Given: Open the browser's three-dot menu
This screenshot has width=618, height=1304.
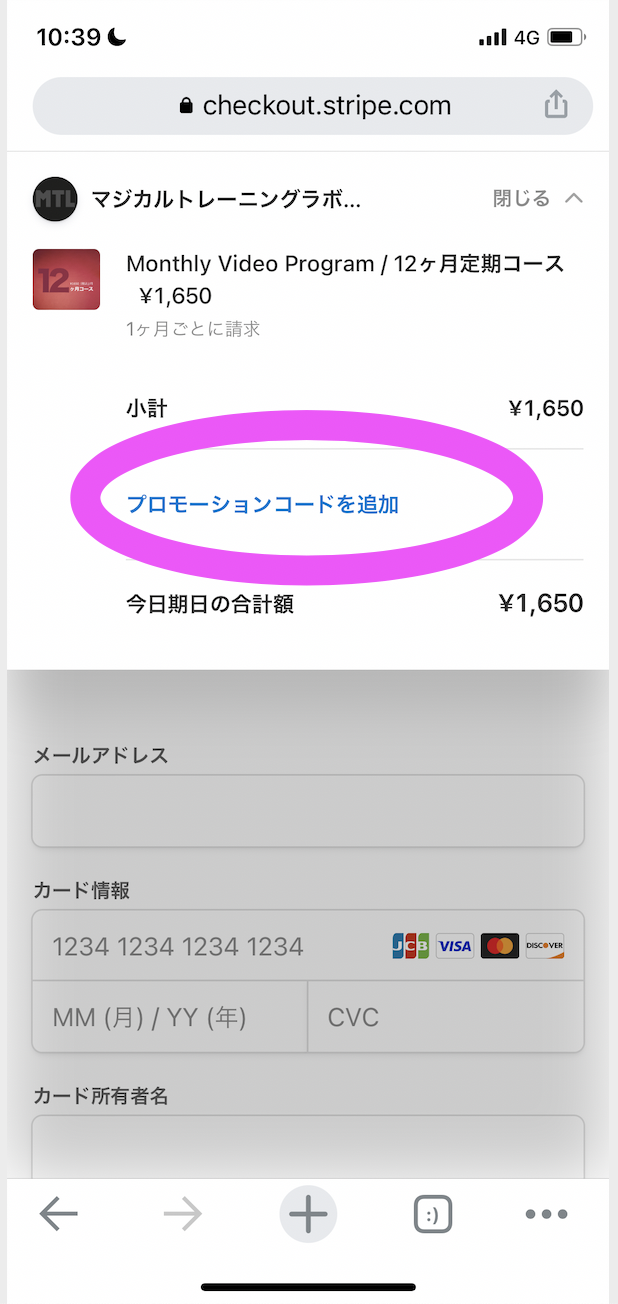Looking at the screenshot, I should click(x=546, y=1215).
